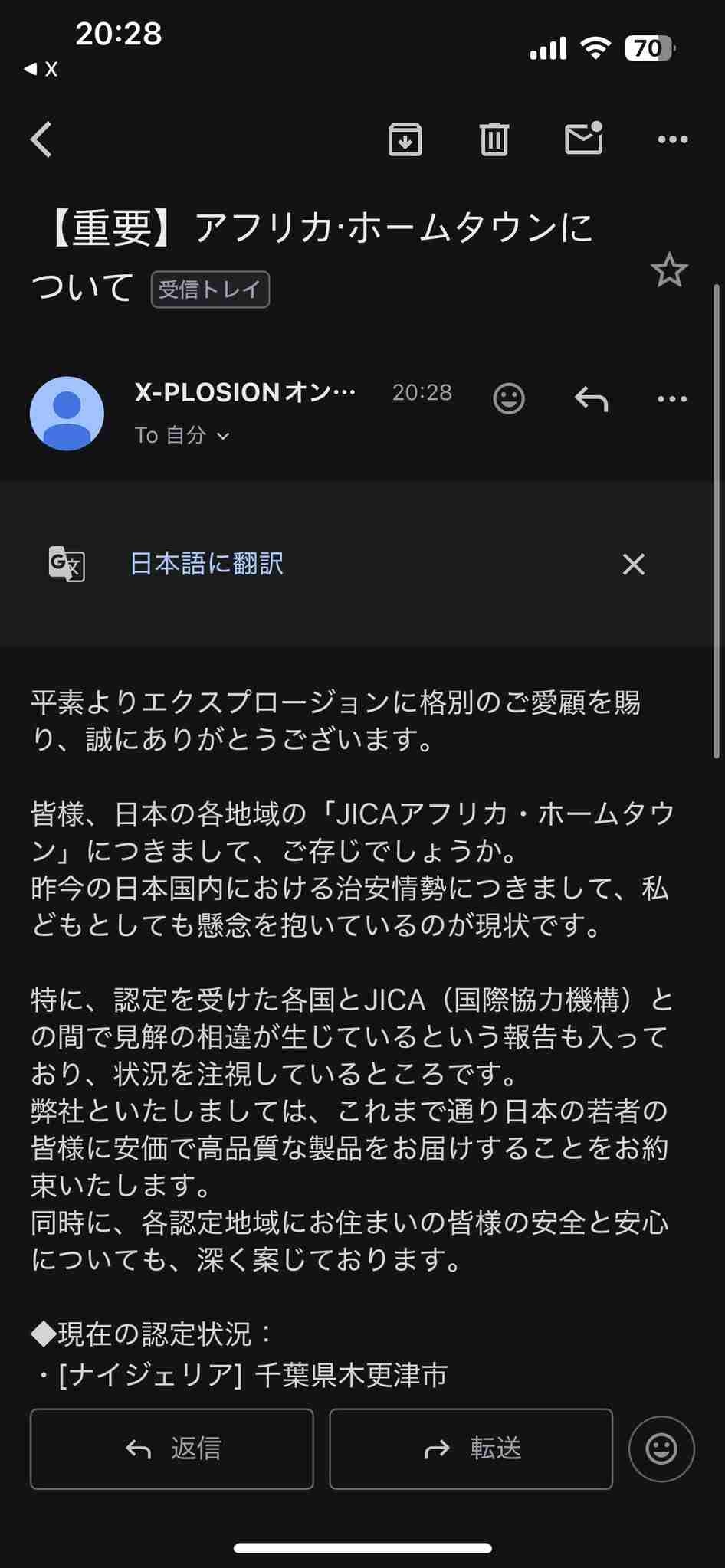Delete this email with the trash icon

point(494,139)
